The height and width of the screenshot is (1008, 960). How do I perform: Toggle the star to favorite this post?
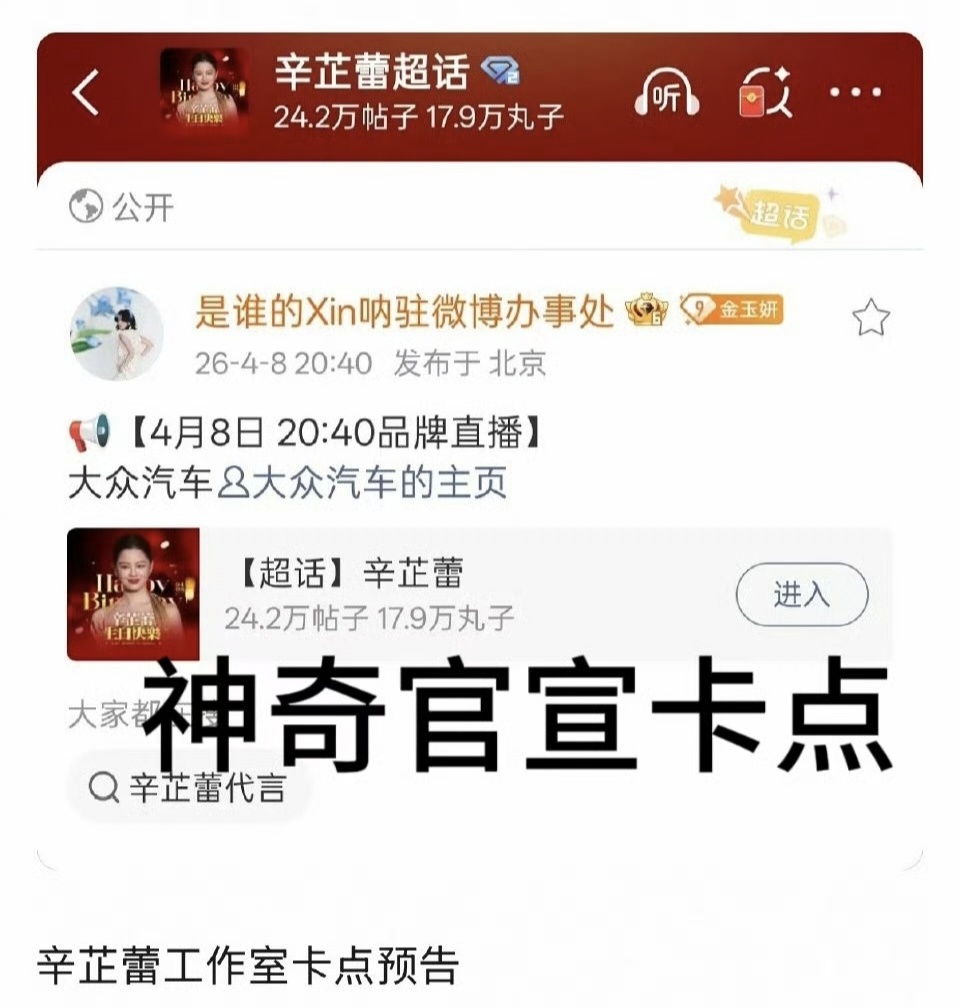(x=870, y=315)
